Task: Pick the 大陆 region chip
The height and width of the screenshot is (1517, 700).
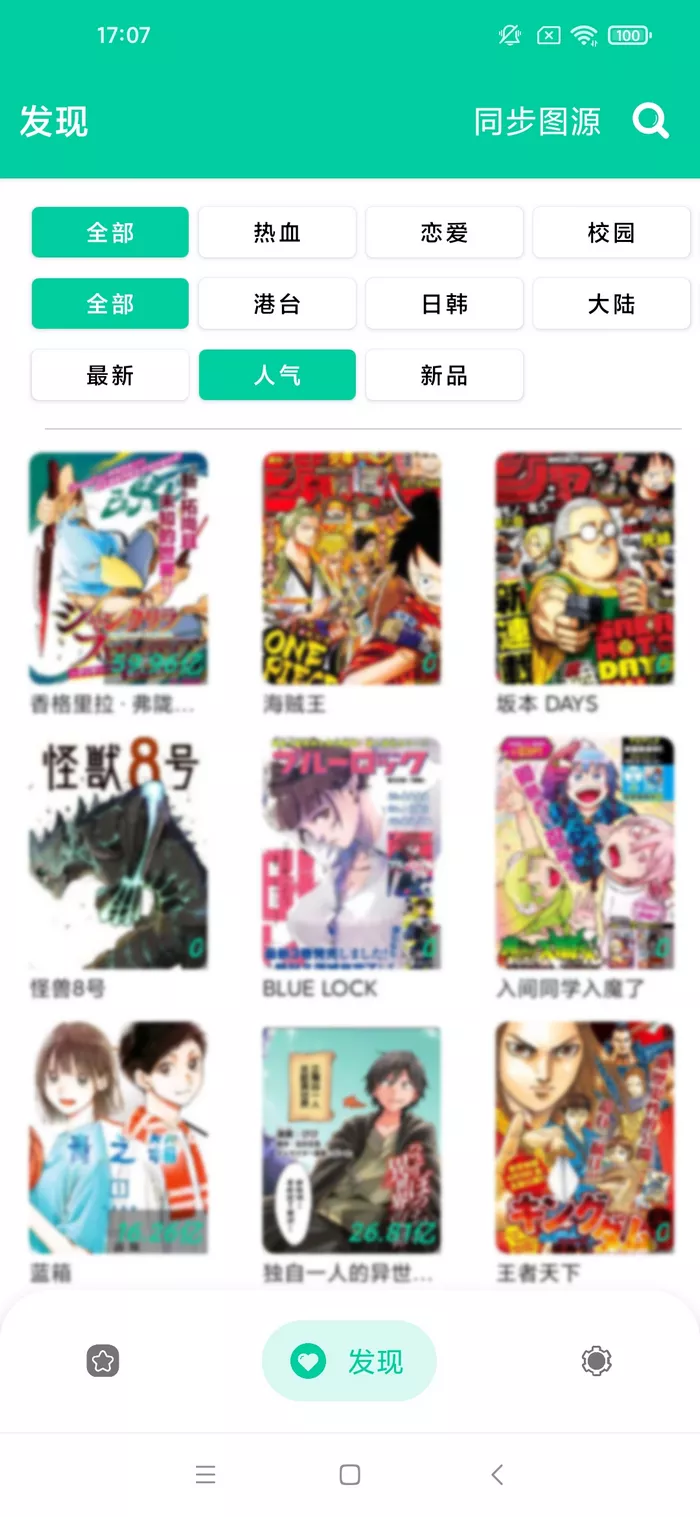Action: [611, 303]
